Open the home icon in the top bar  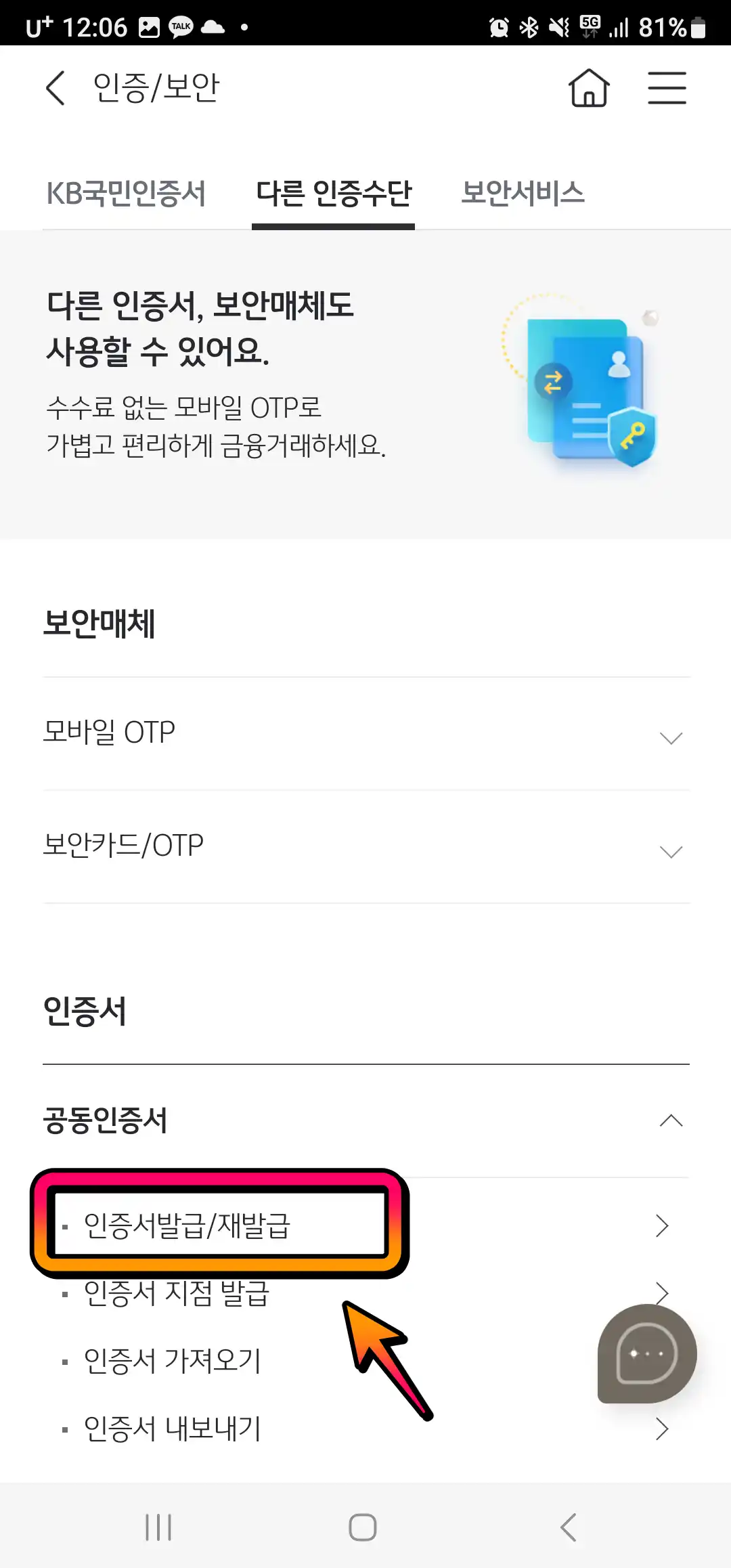pos(588,88)
